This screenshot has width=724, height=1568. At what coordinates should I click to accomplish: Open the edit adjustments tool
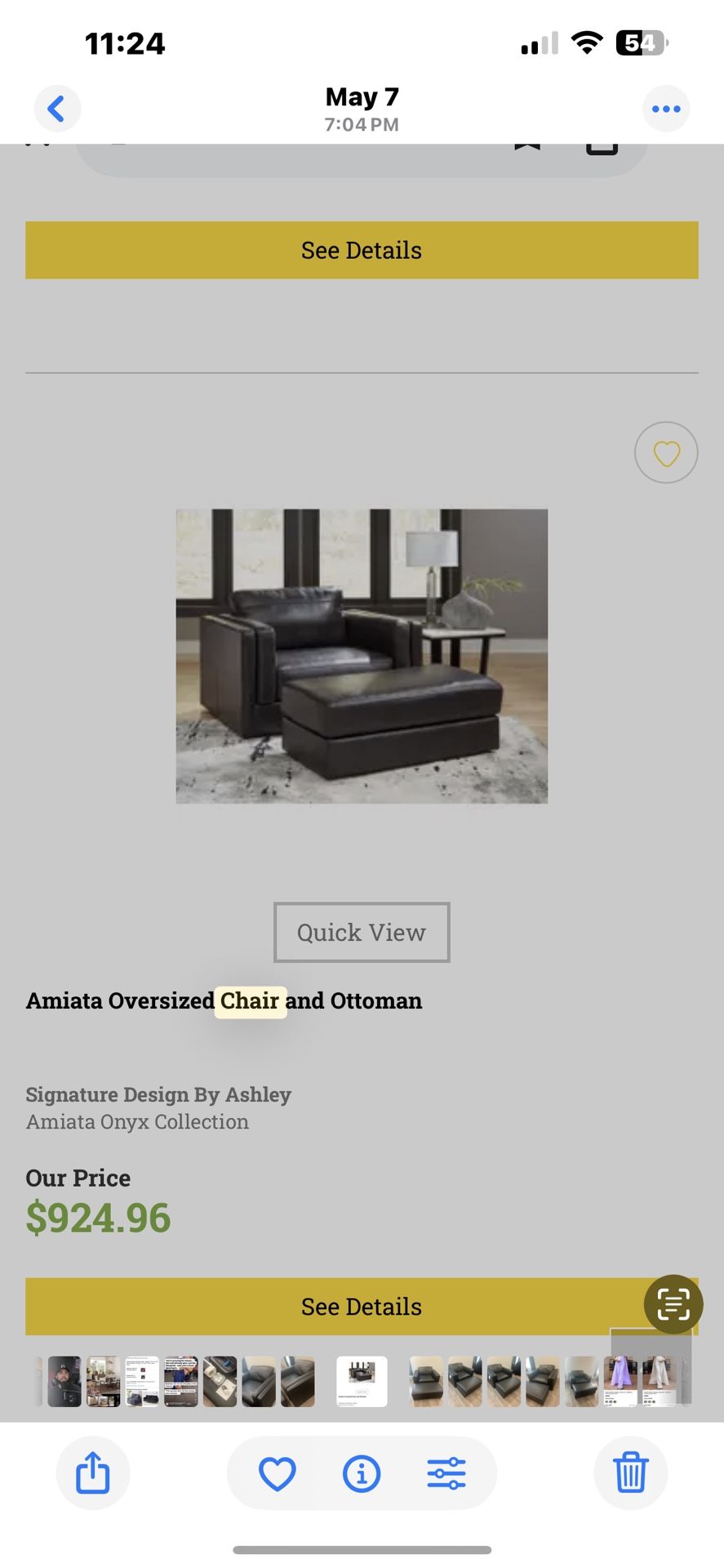[446, 1474]
